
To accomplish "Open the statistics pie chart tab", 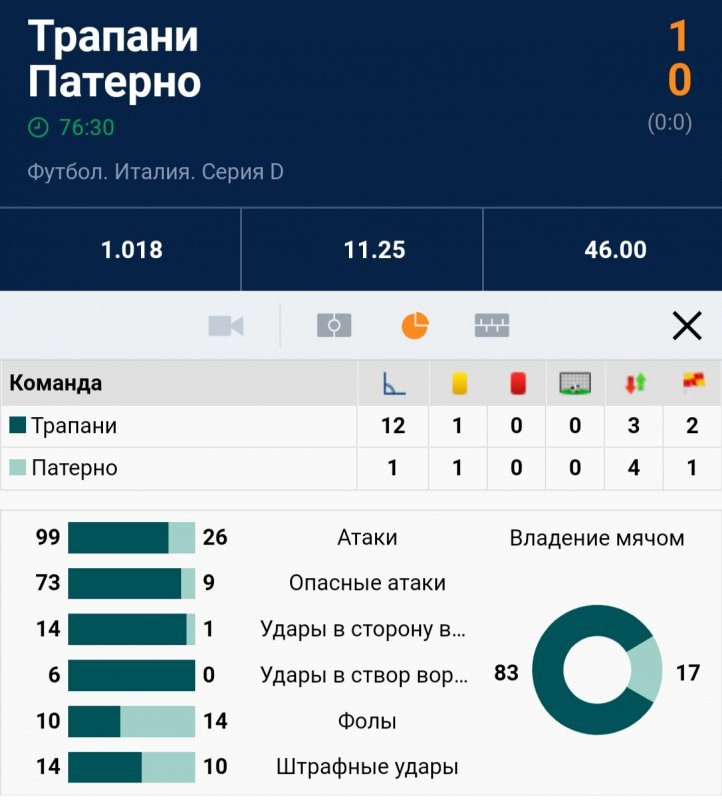I will tap(415, 326).
